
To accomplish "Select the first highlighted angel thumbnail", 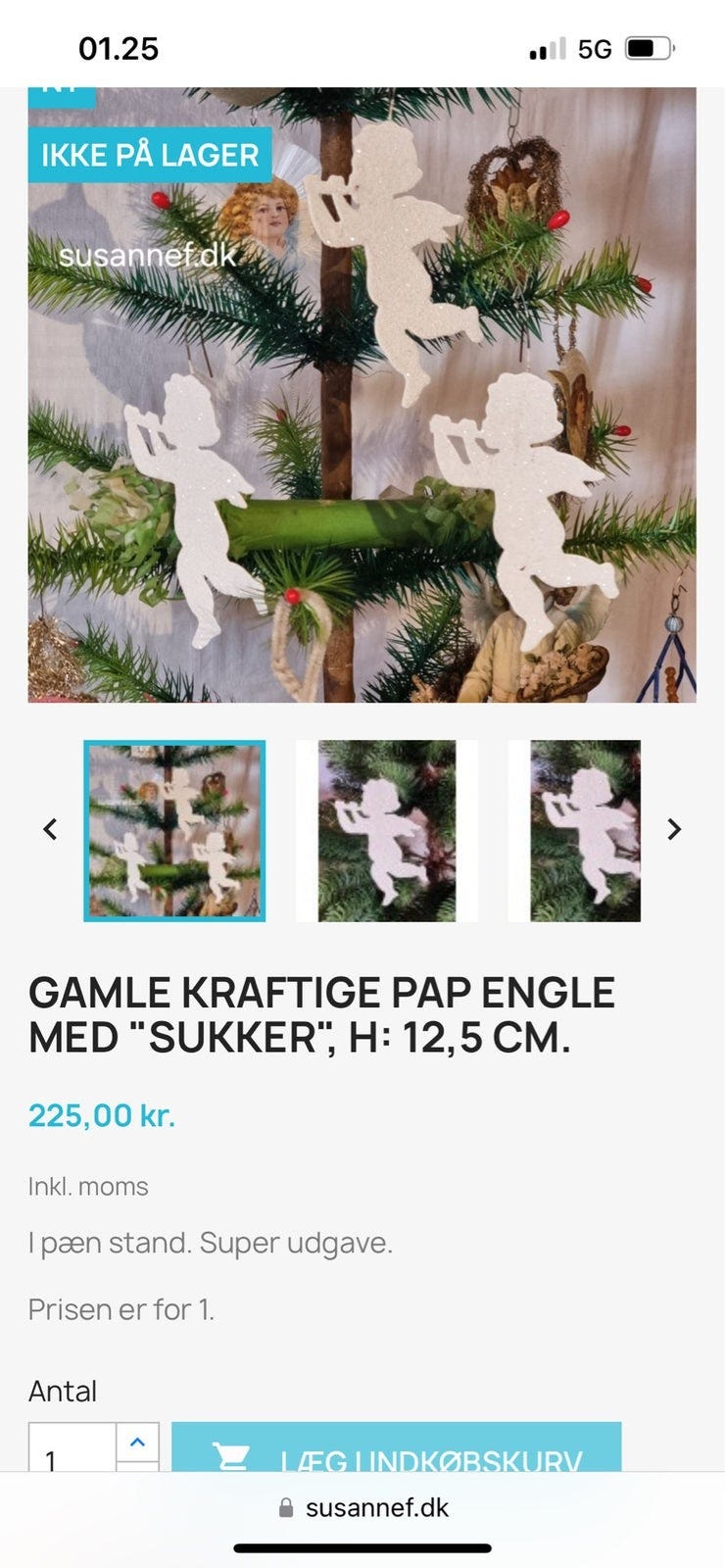I will (174, 832).
